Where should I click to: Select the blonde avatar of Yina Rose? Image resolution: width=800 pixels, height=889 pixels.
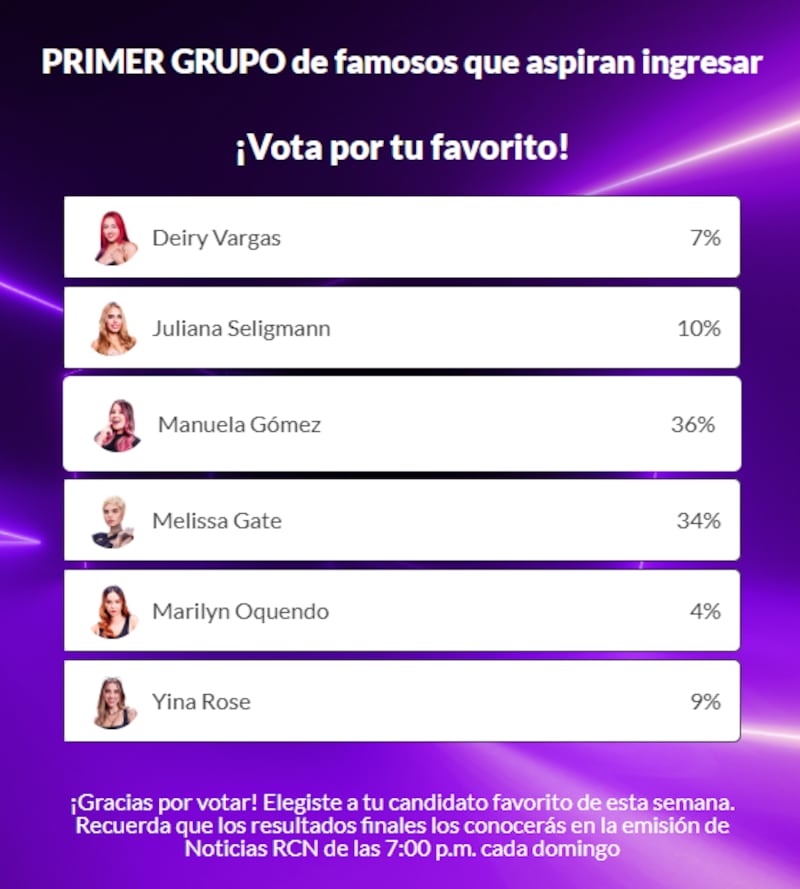[113, 701]
